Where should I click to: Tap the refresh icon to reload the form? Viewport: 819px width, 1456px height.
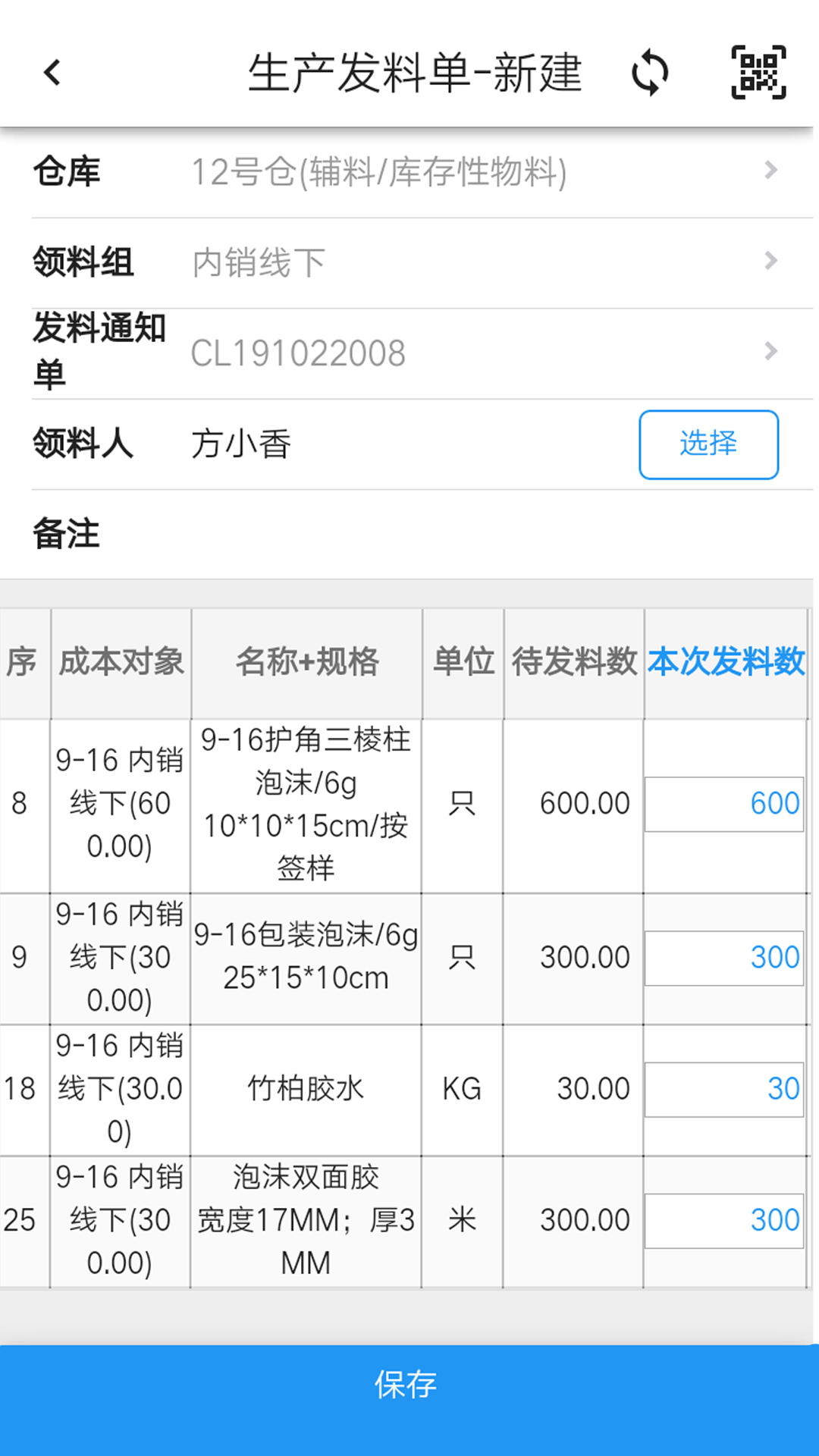click(x=648, y=72)
